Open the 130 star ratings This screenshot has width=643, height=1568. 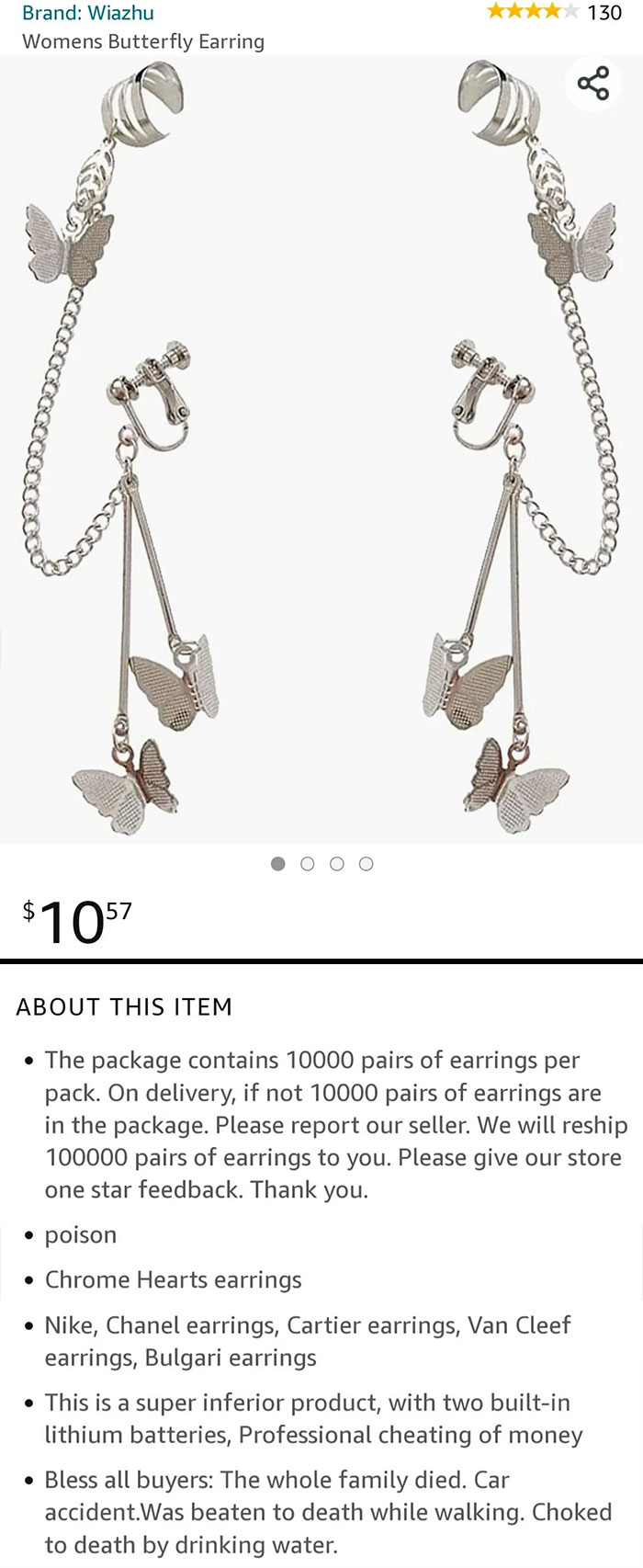(x=553, y=13)
